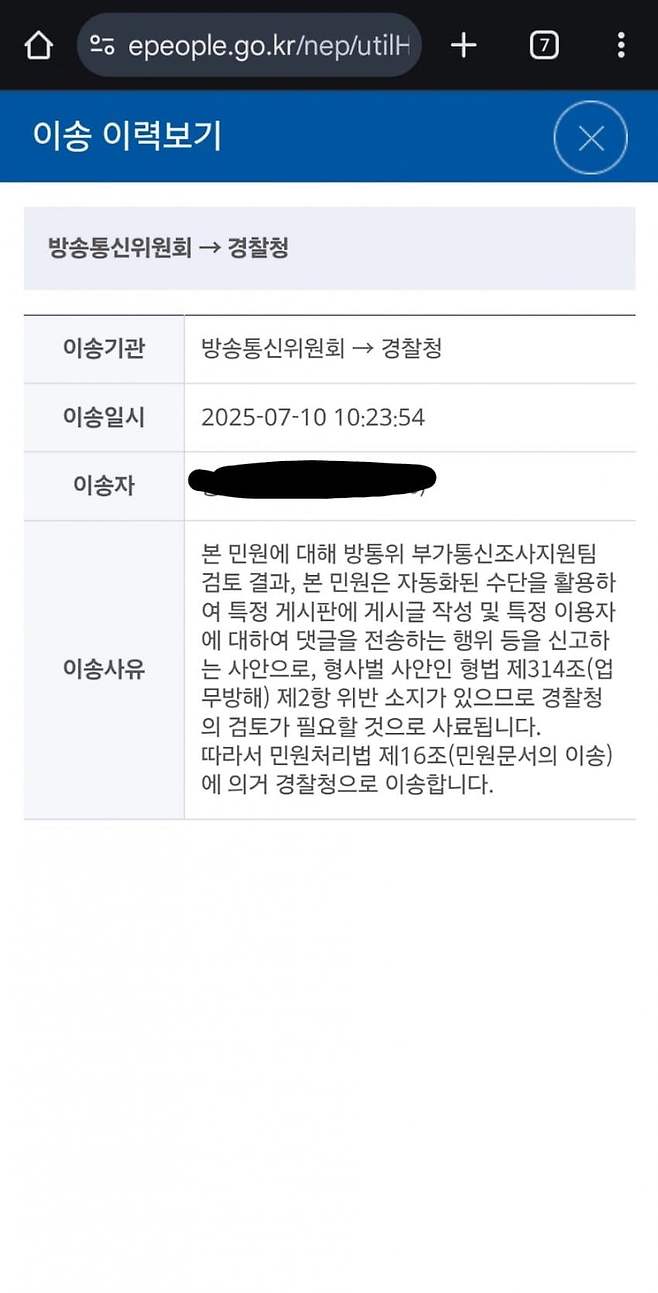Close the 이송 이력보기 popup
Screen dimensions: 658x1293
pos(591,138)
